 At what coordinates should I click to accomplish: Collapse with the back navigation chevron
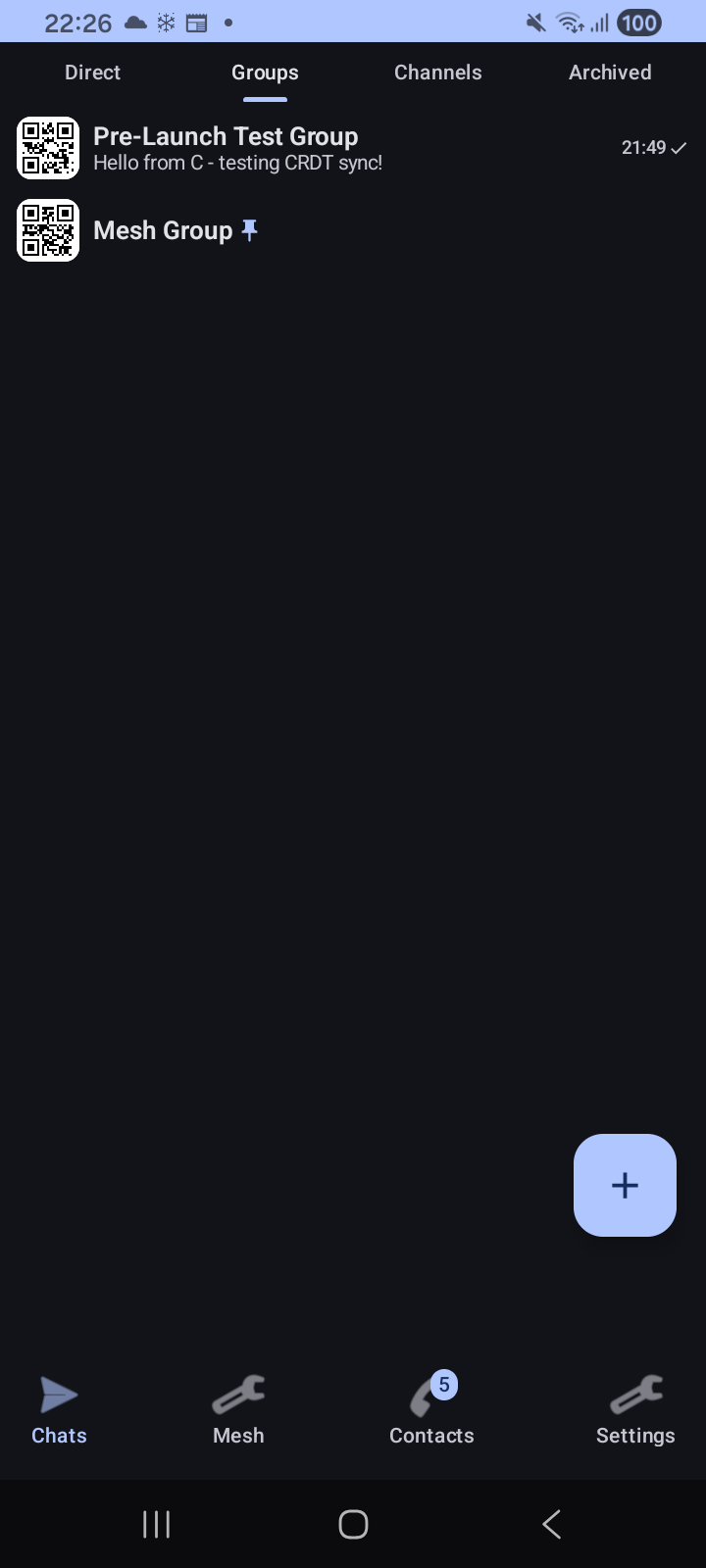551,1524
